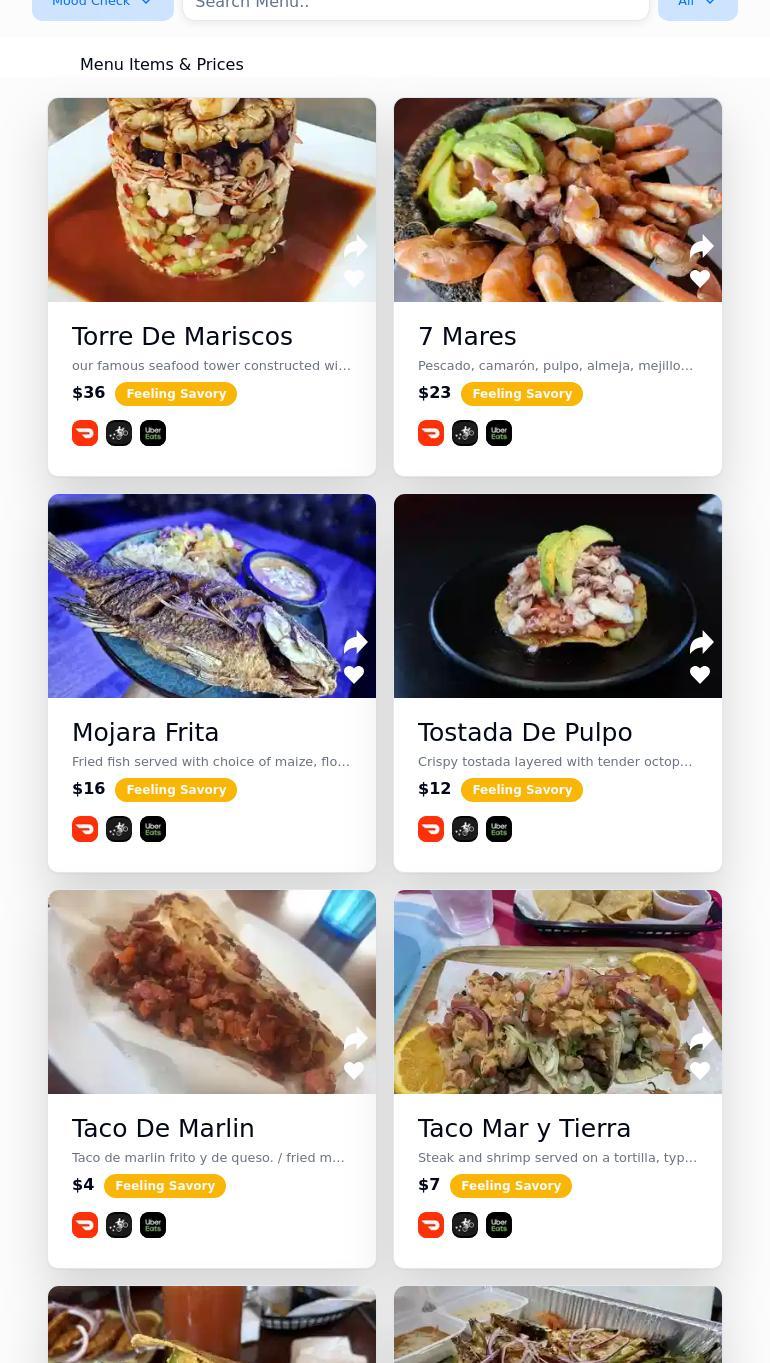Open the All filter dropdown
Viewport: 770px width, 1363px height.
click(697, 5)
